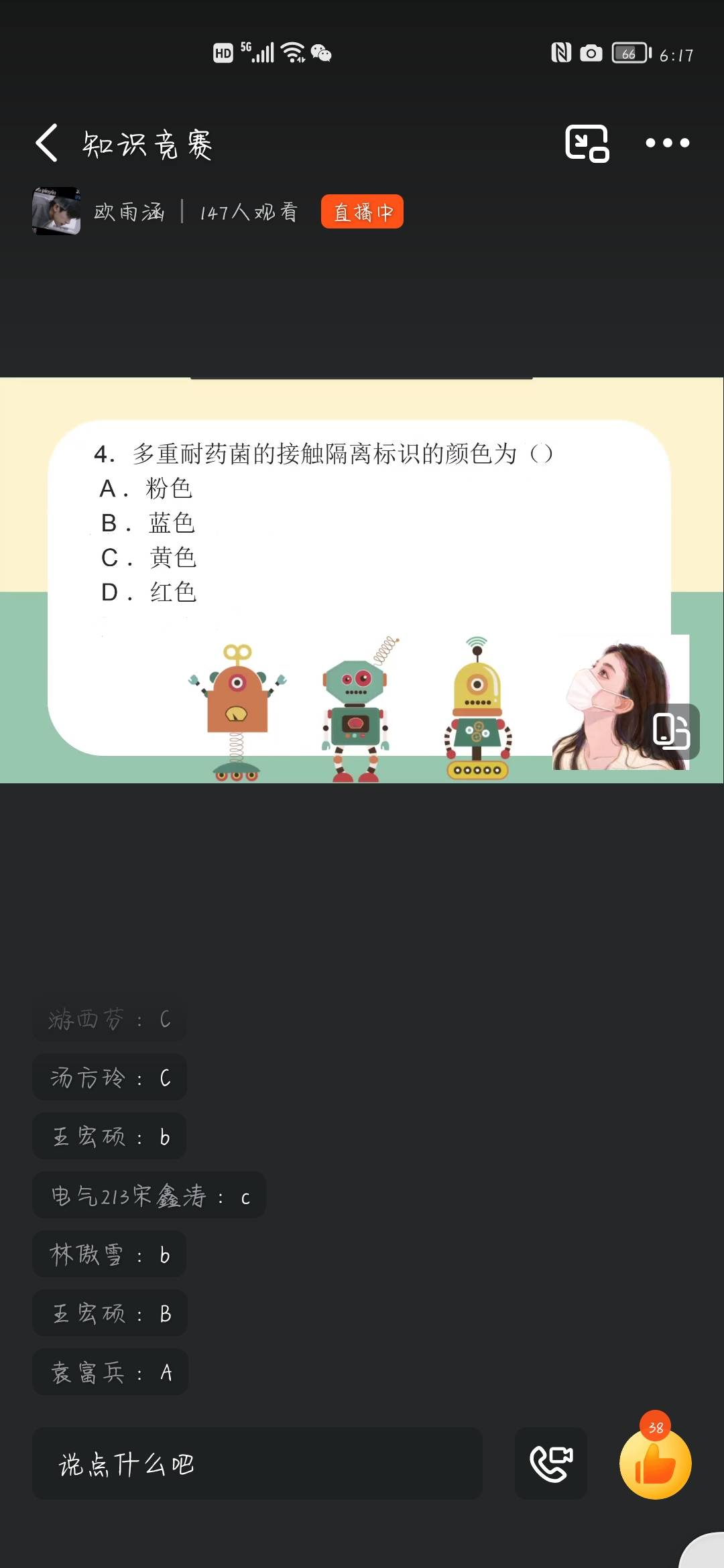Screen dimensions: 724x1568
Task: Tap the 说点什么吧 comment input field
Action: [x=257, y=1464]
